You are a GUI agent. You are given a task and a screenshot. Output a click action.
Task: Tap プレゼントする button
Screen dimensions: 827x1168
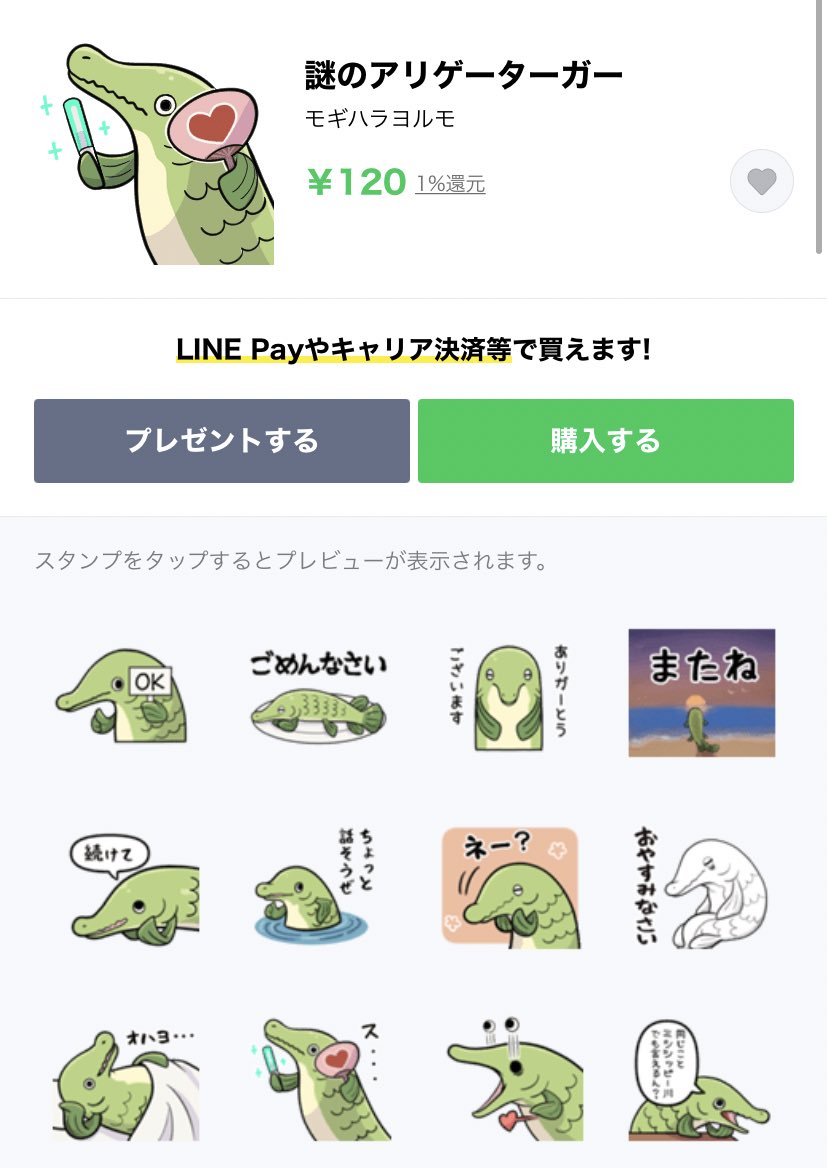222,441
